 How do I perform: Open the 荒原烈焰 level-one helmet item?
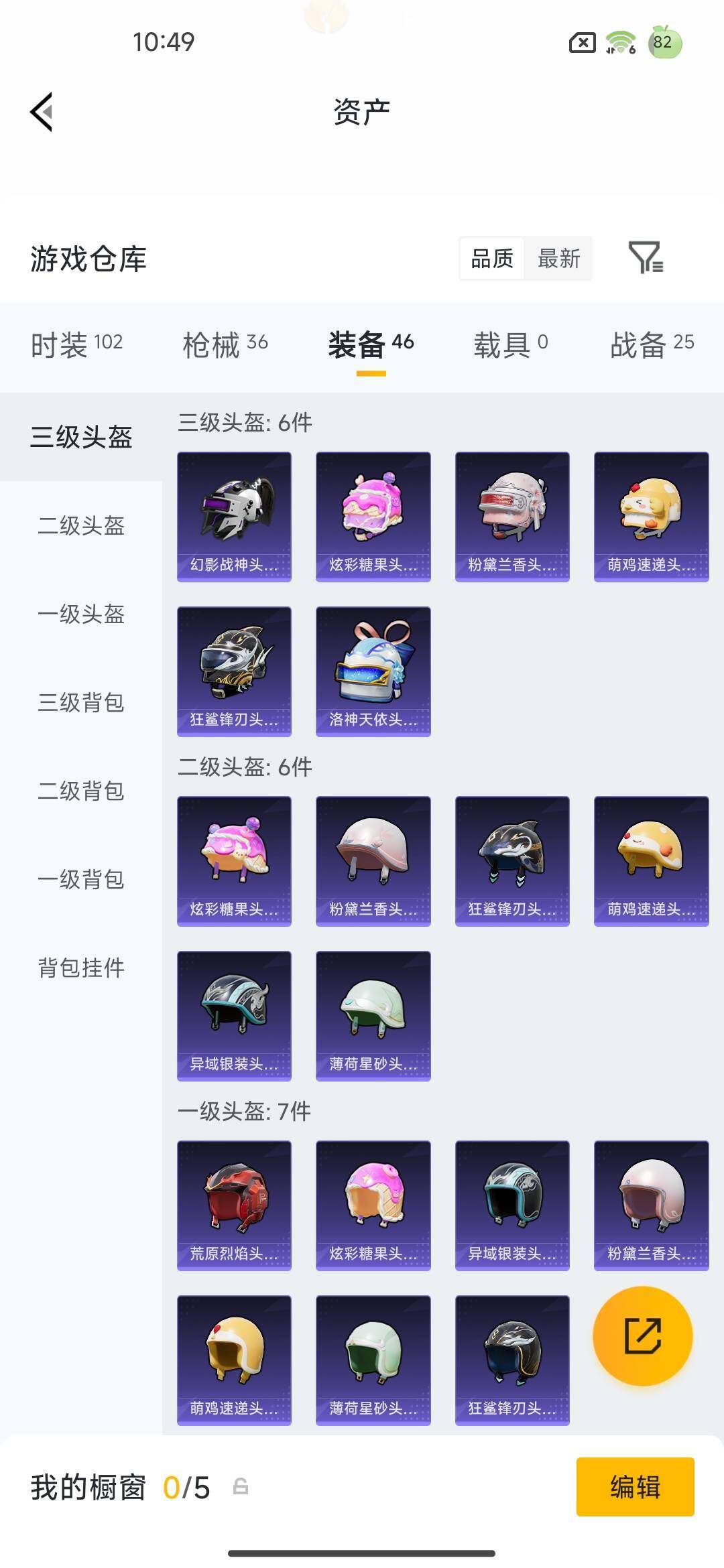click(233, 1203)
